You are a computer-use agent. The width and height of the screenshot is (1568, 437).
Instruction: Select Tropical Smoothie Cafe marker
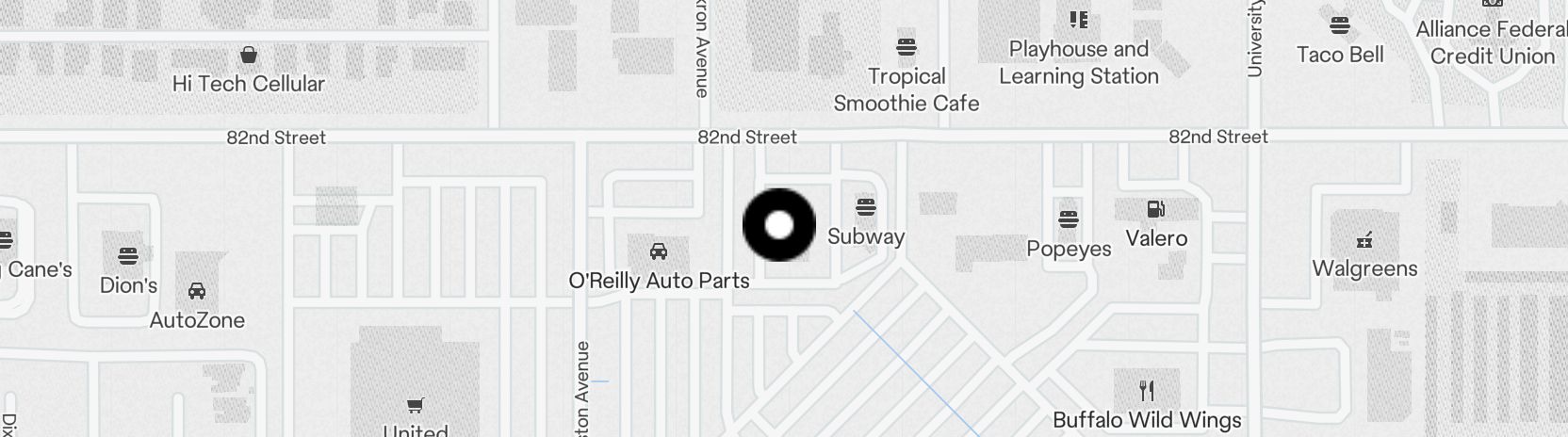tap(906, 47)
